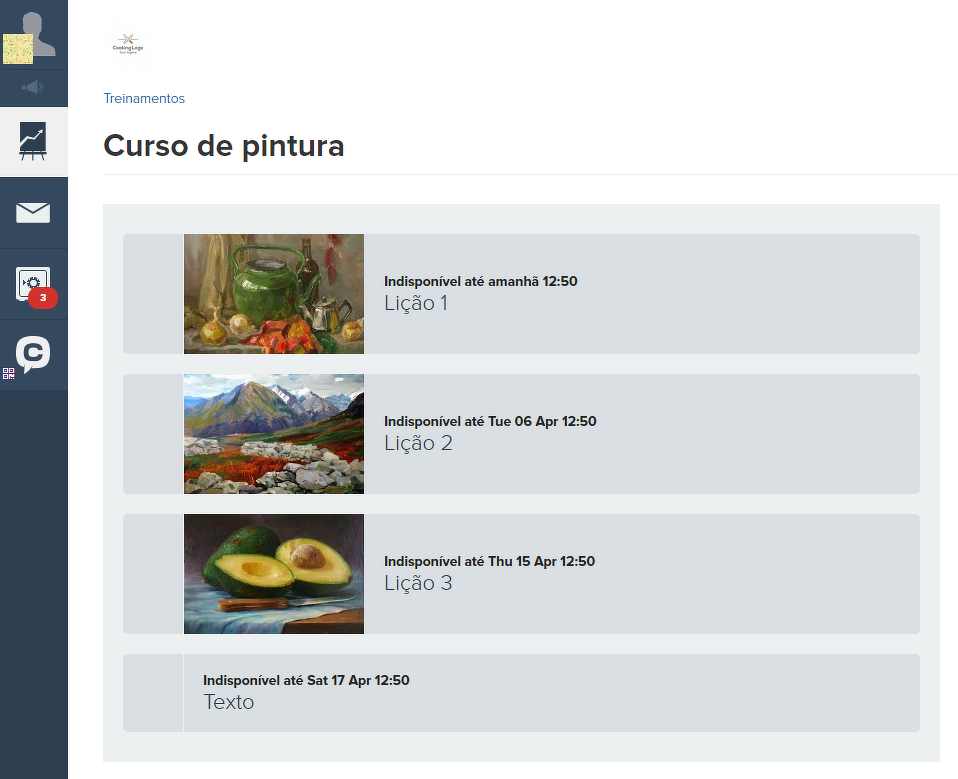Open the chat bubble icon
958x779 pixels.
click(33, 354)
